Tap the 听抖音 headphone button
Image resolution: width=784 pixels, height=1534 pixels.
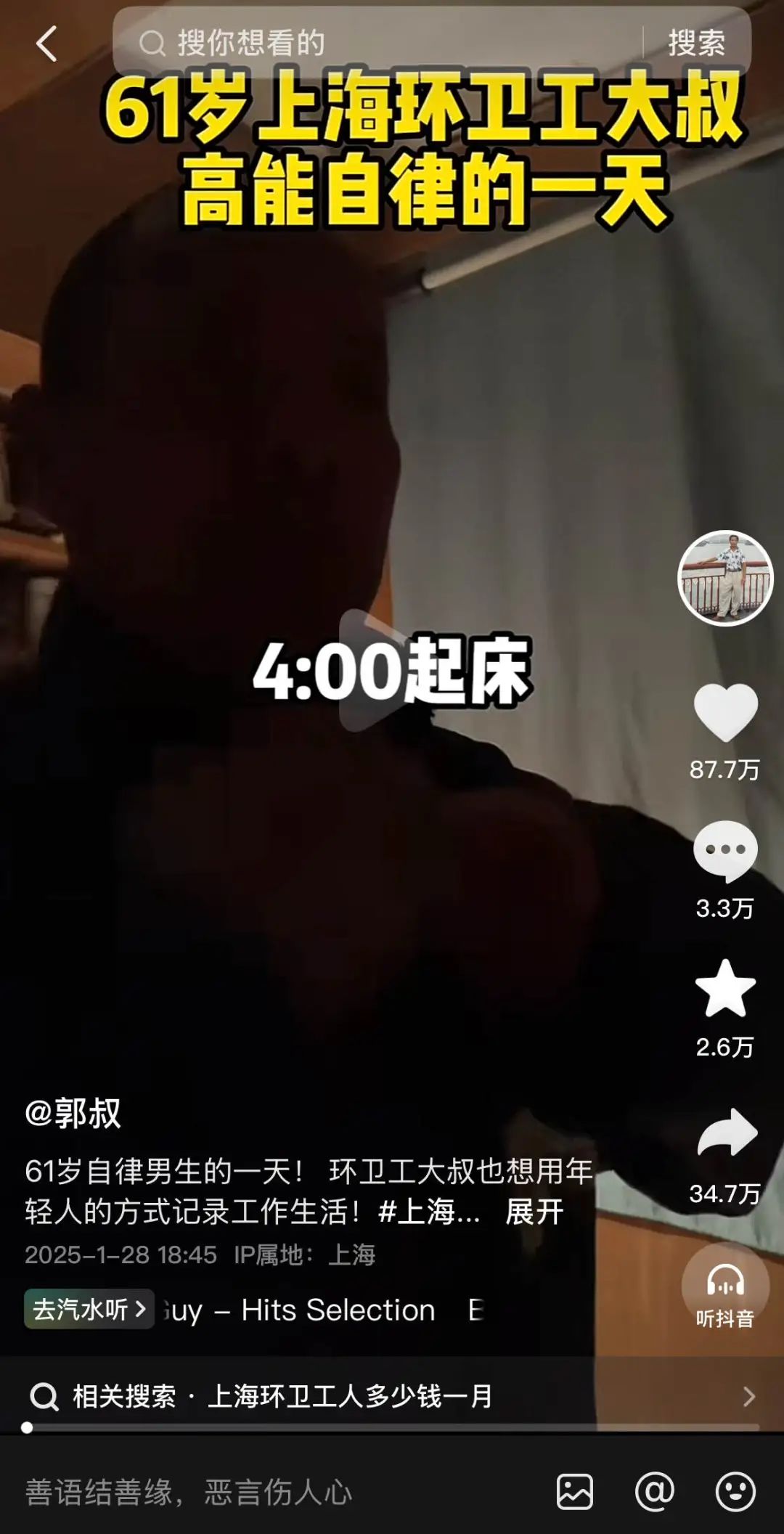click(725, 1286)
